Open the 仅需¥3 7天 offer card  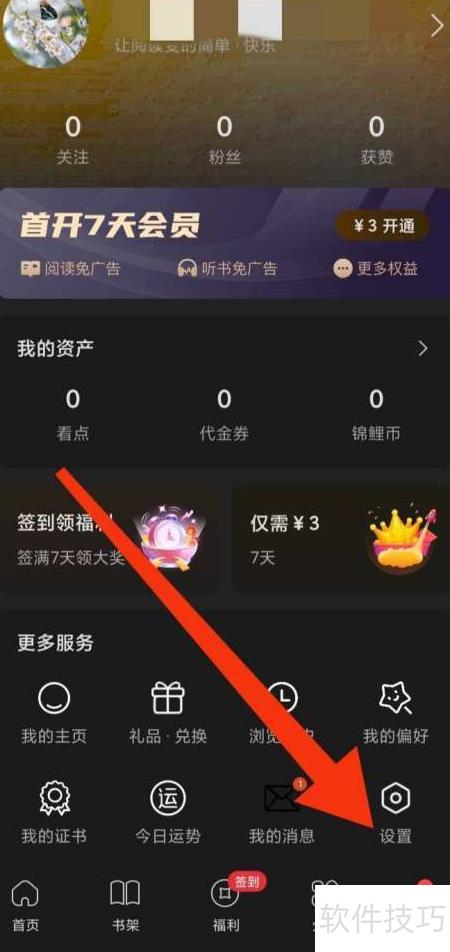tap(340, 540)
